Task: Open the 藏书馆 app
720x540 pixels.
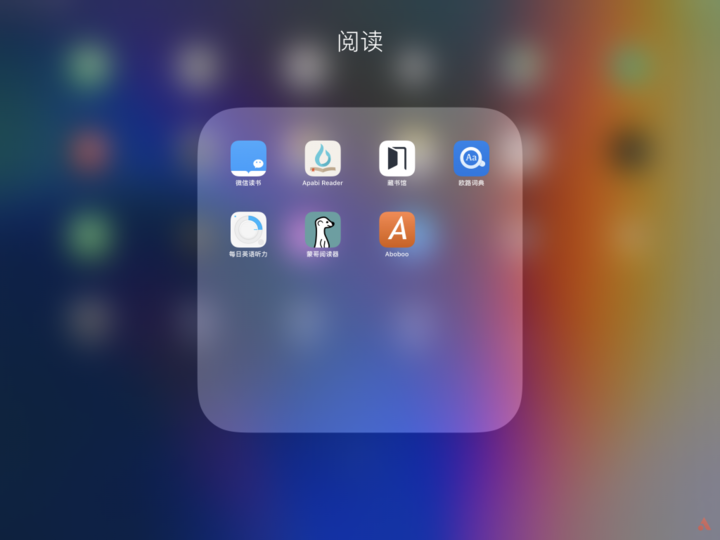Action: [397, 158]
